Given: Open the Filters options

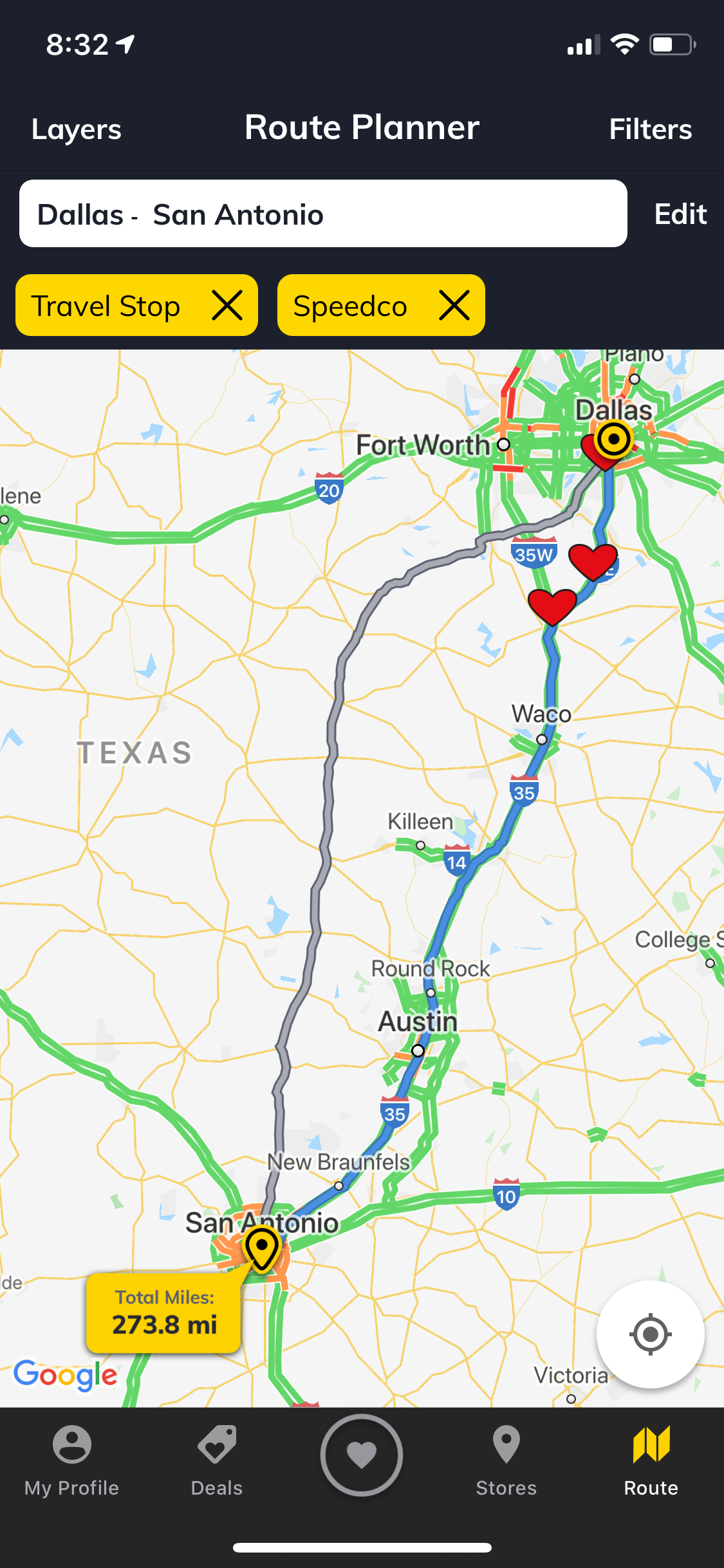Looking at the screenshot, I should tap(650, 129).
